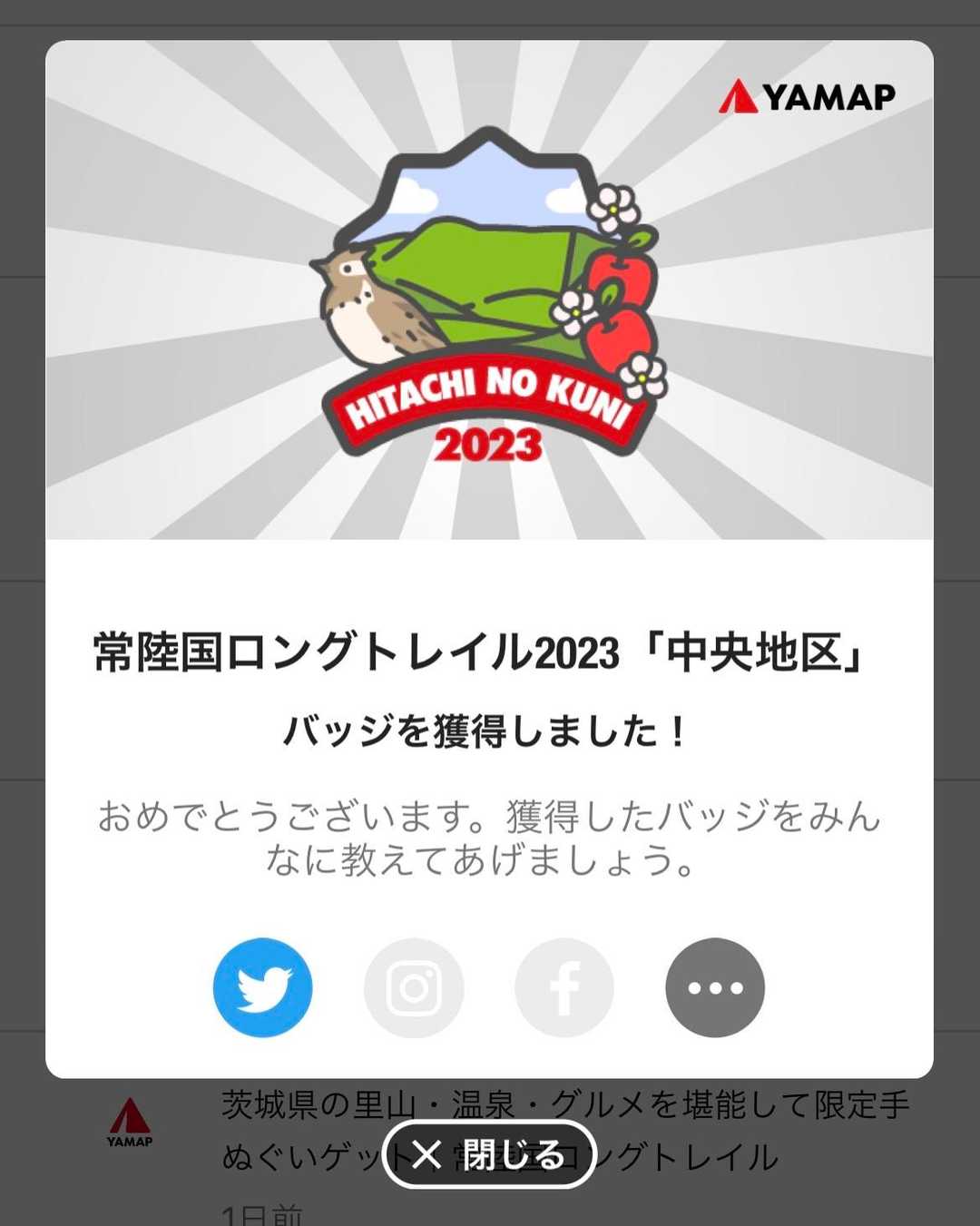The width and height of the screenshot is (980, 1226).
Task: Share the badge on Twitter
Action: [262, 987]
